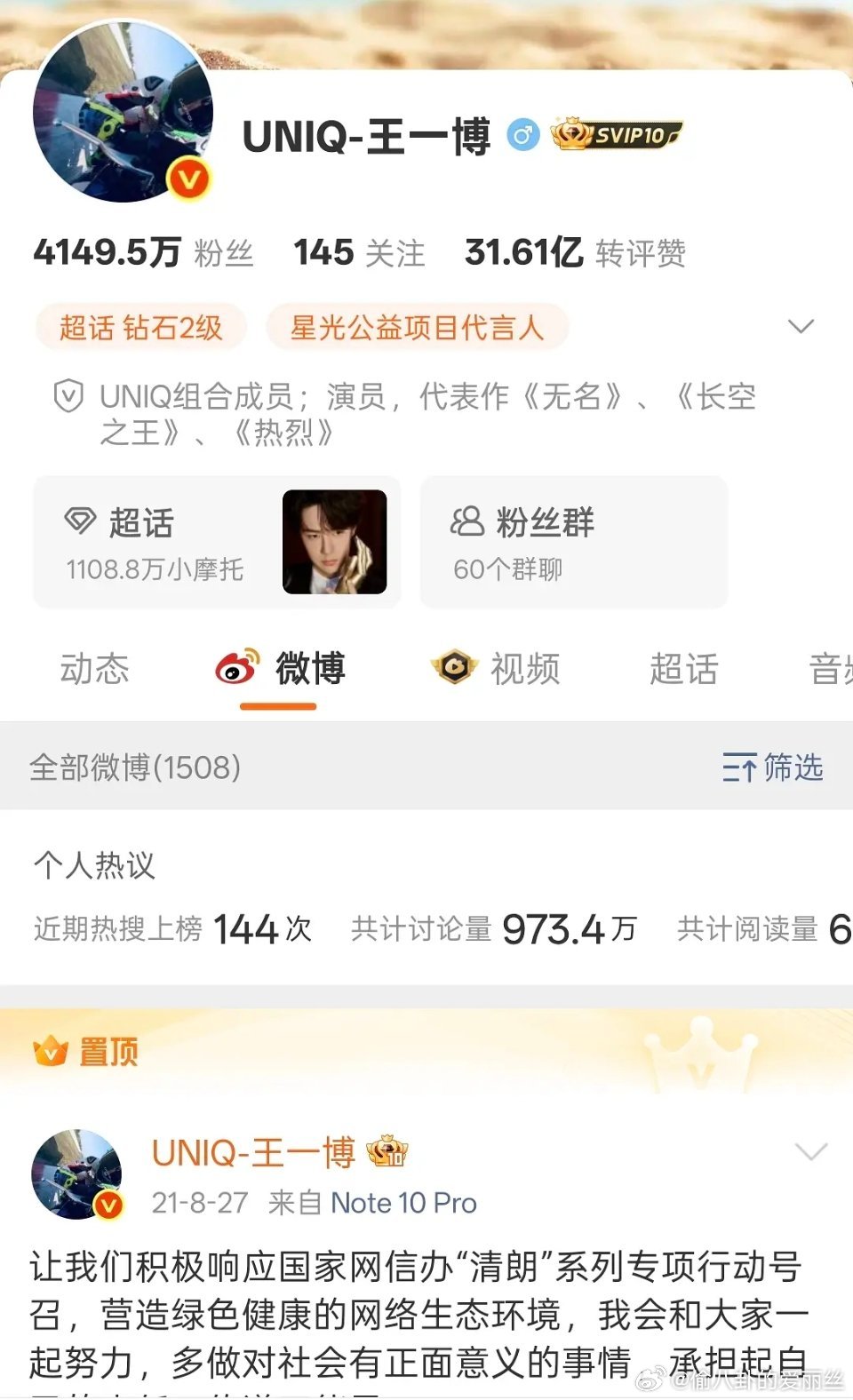Click the photo thumbnail inside the 超话 card

(x=334, y=542)
